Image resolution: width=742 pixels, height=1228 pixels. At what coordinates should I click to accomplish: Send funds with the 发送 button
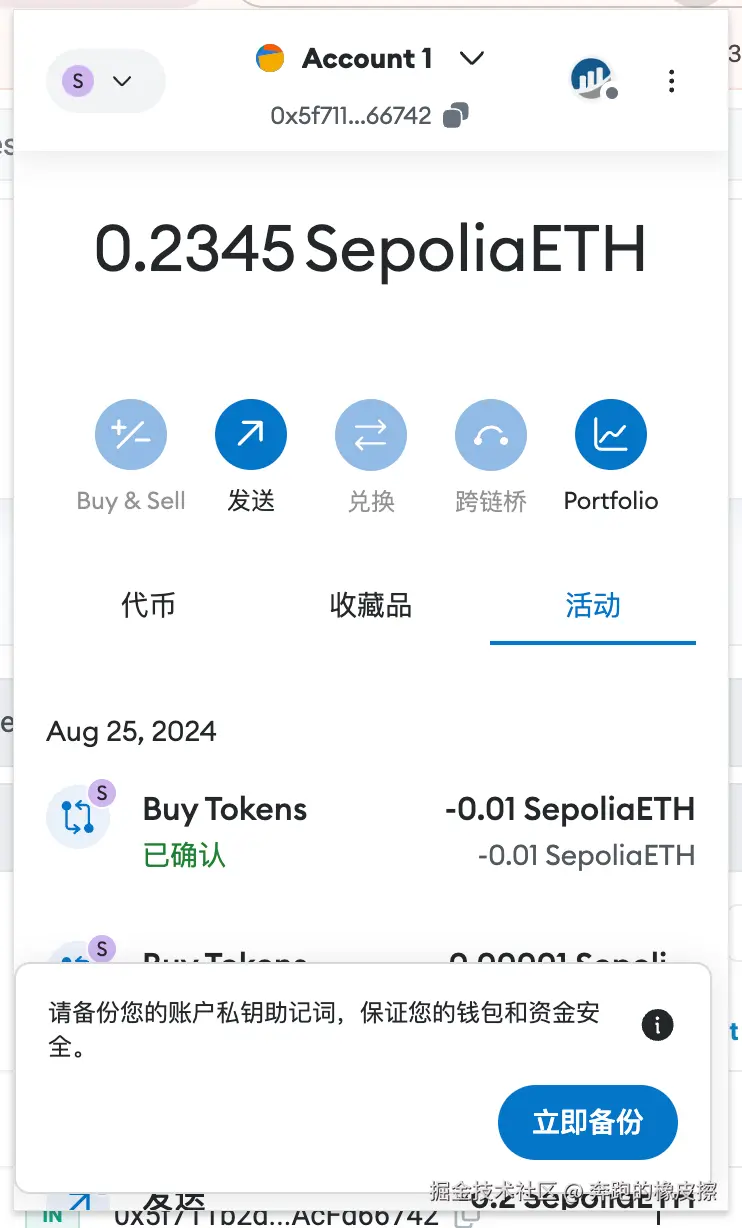(251, 435)
